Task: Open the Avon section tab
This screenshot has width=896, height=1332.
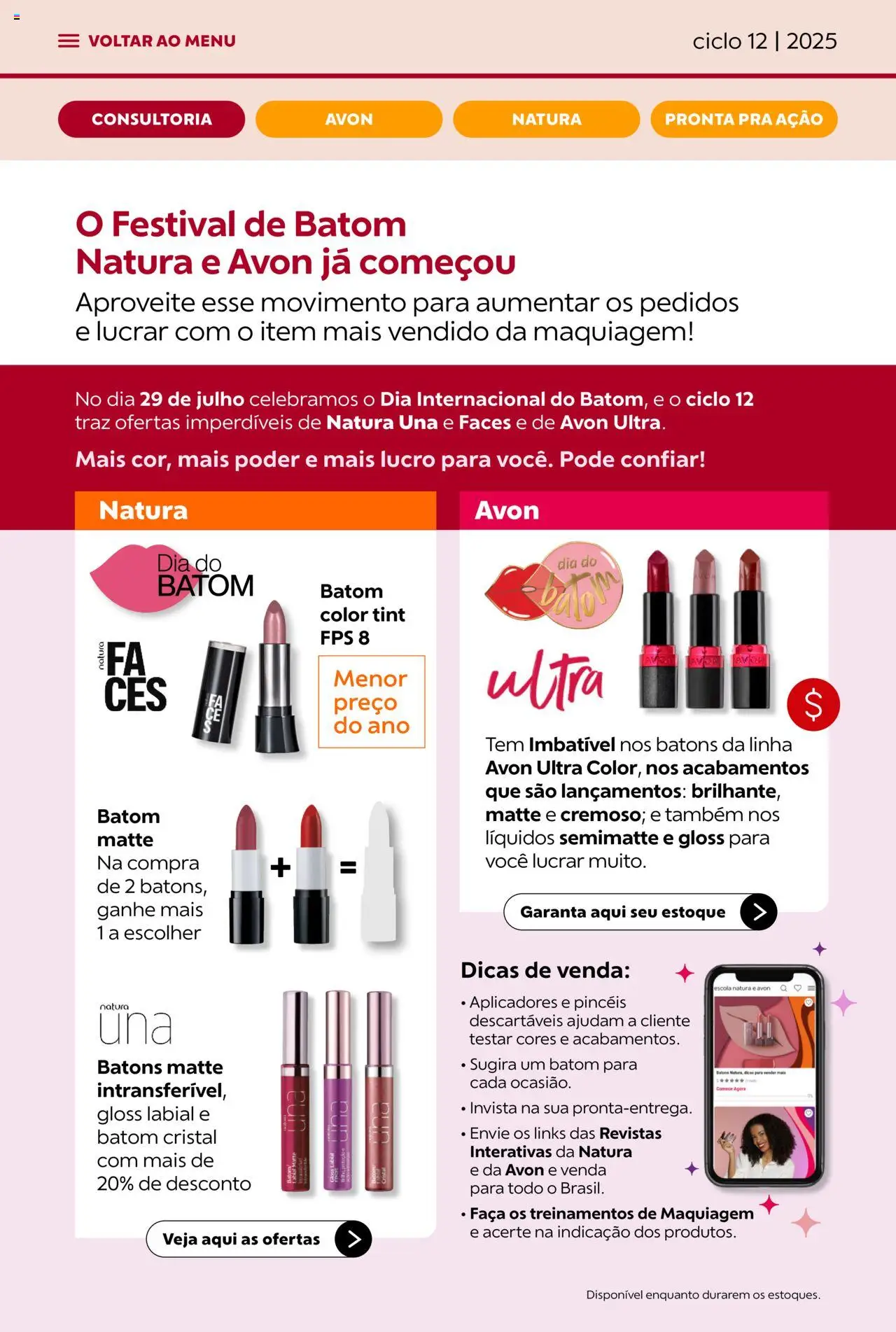Action: click(349, 119)
